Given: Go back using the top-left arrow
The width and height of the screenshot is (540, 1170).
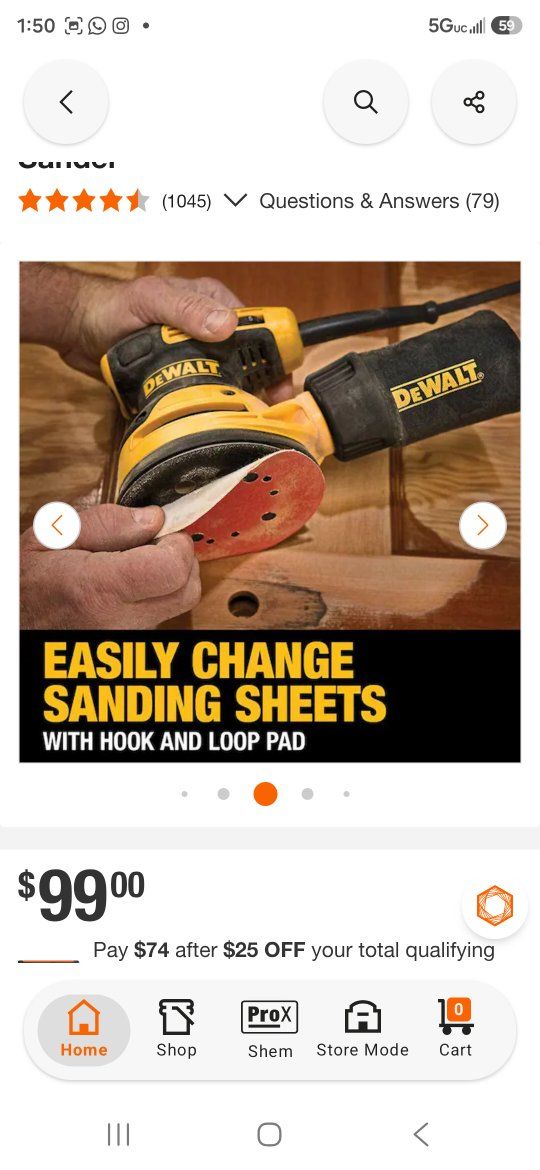Looking at the screenshot, I should coord(66,101).
